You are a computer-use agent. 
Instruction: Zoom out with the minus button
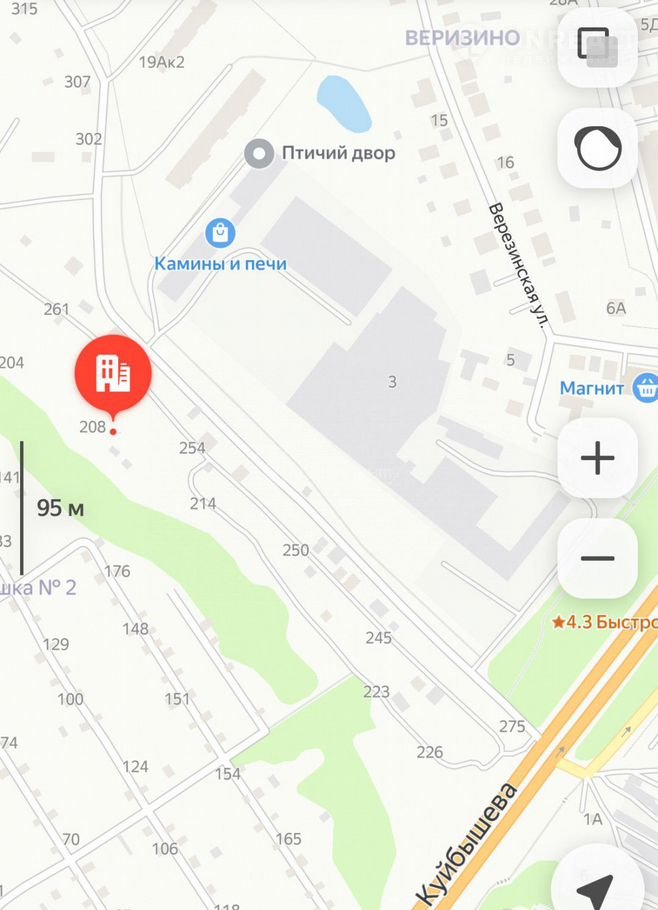[x=597, y=558]
